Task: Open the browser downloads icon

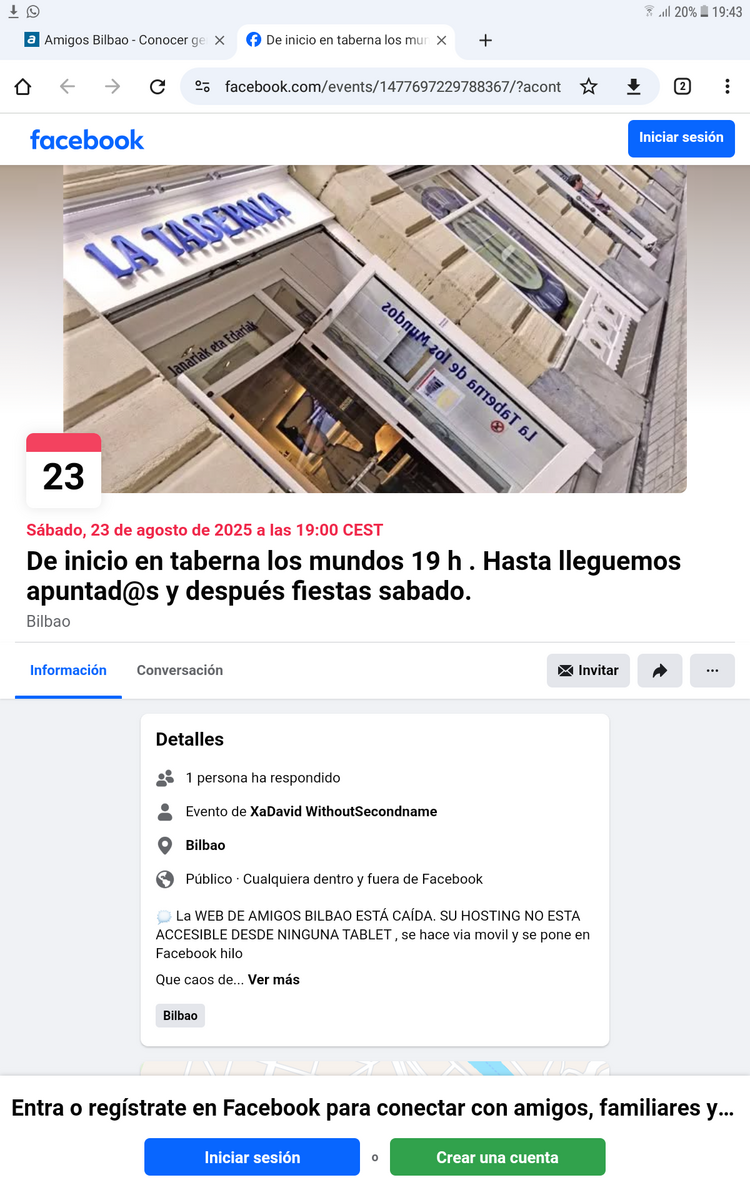Action: pyautogui.click(x=633, y=87)
